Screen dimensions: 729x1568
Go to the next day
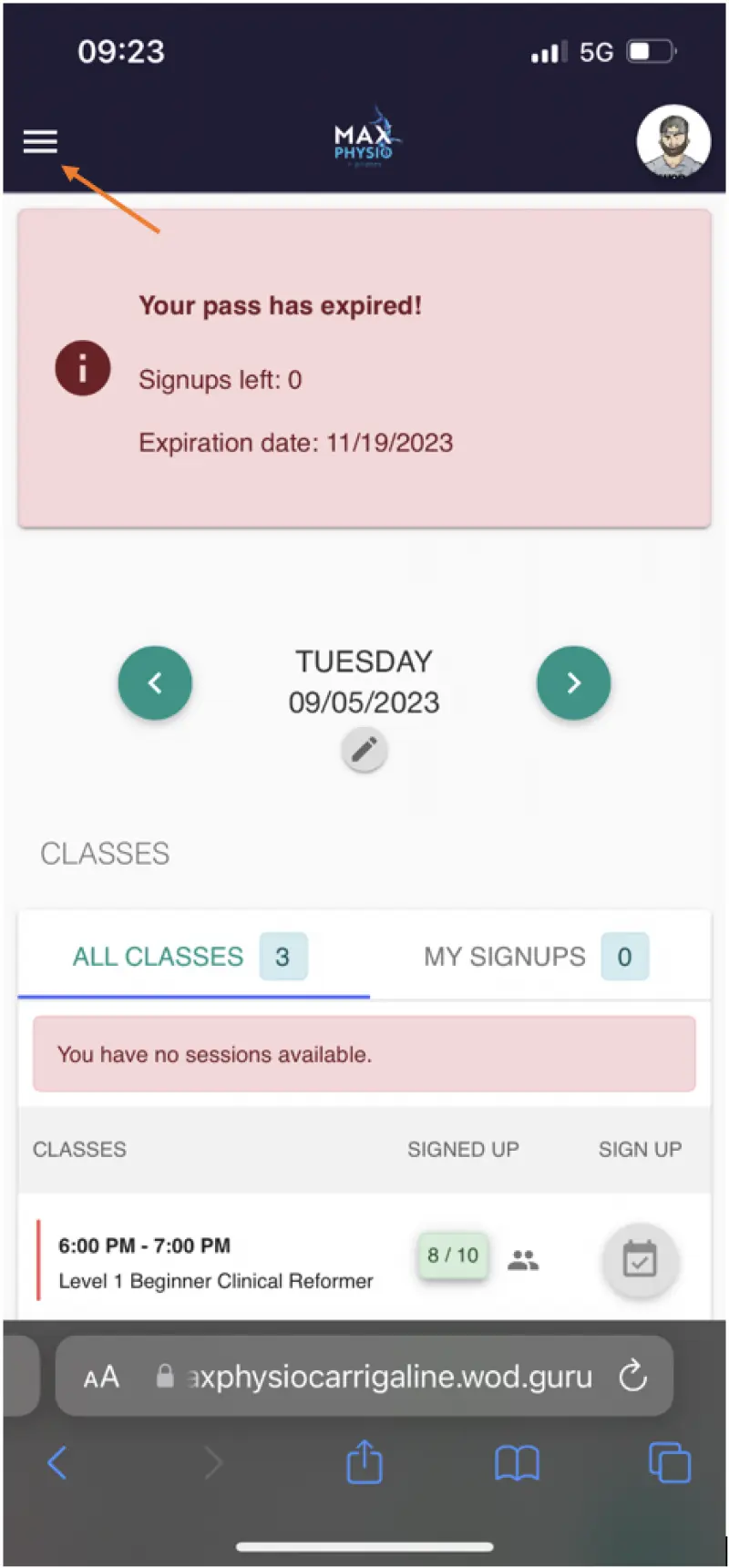[573, 682]
